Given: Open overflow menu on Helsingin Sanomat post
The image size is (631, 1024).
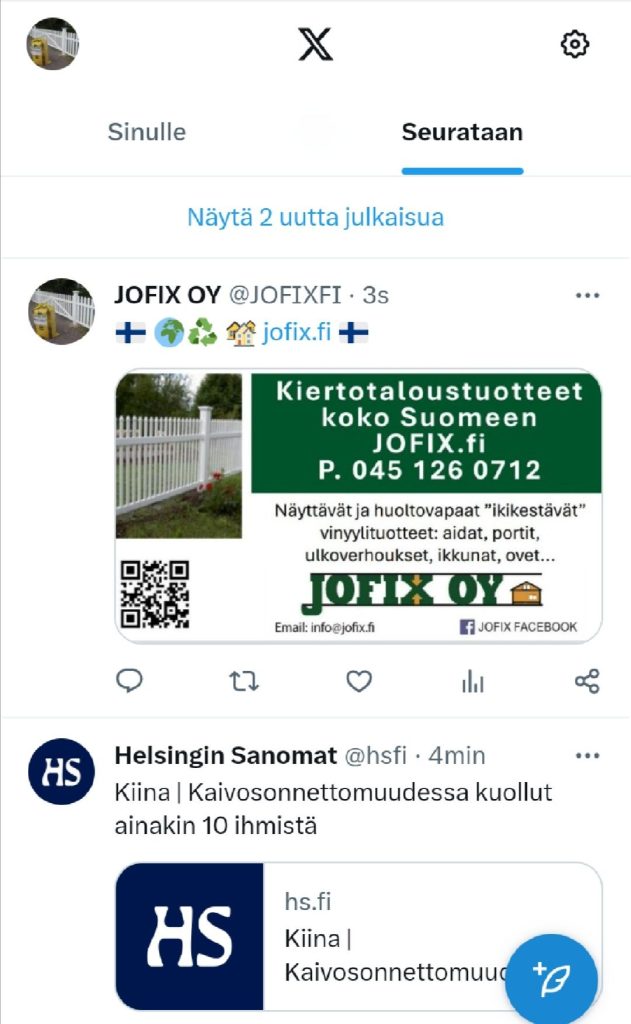Looking at the screenshot, I should (587, 755).
